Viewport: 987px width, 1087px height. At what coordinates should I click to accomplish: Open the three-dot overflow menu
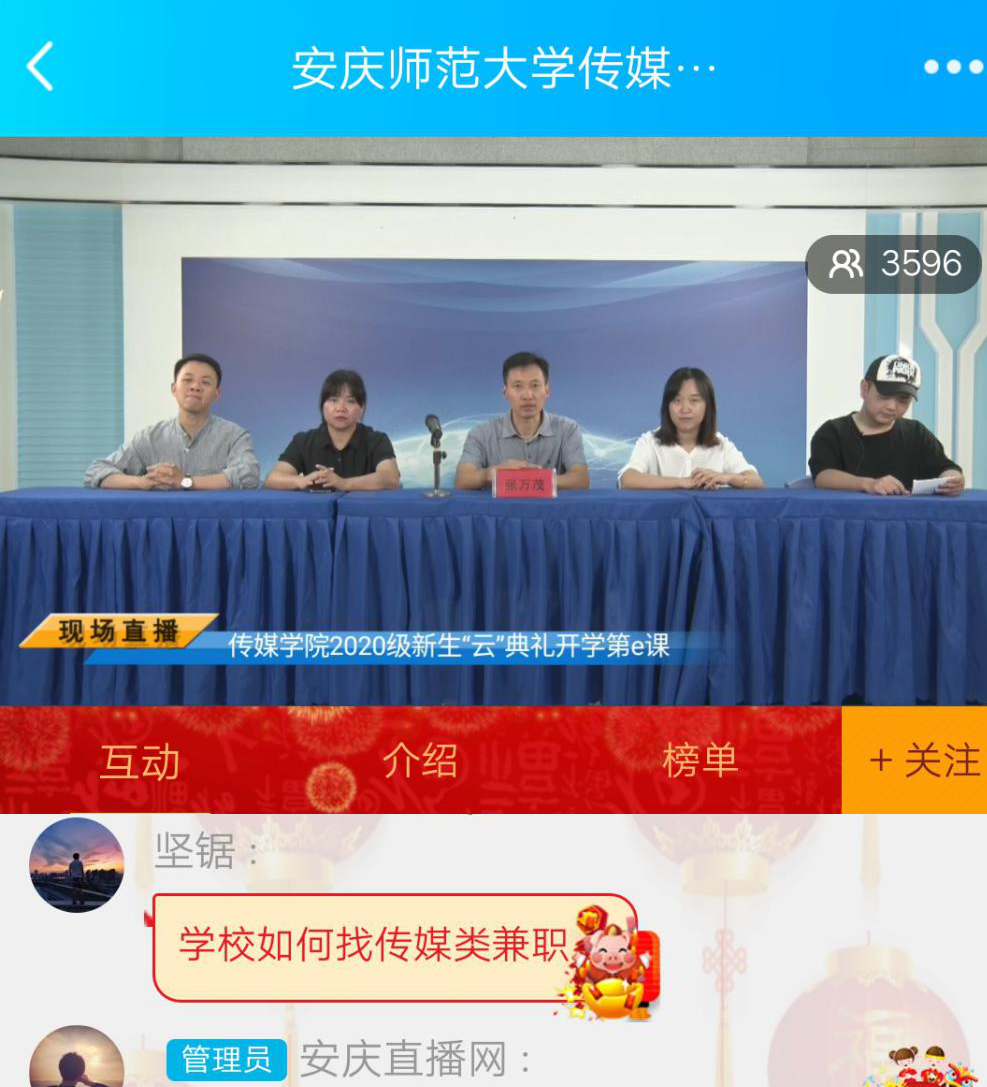pyautogui.click(x=952, y=68)
